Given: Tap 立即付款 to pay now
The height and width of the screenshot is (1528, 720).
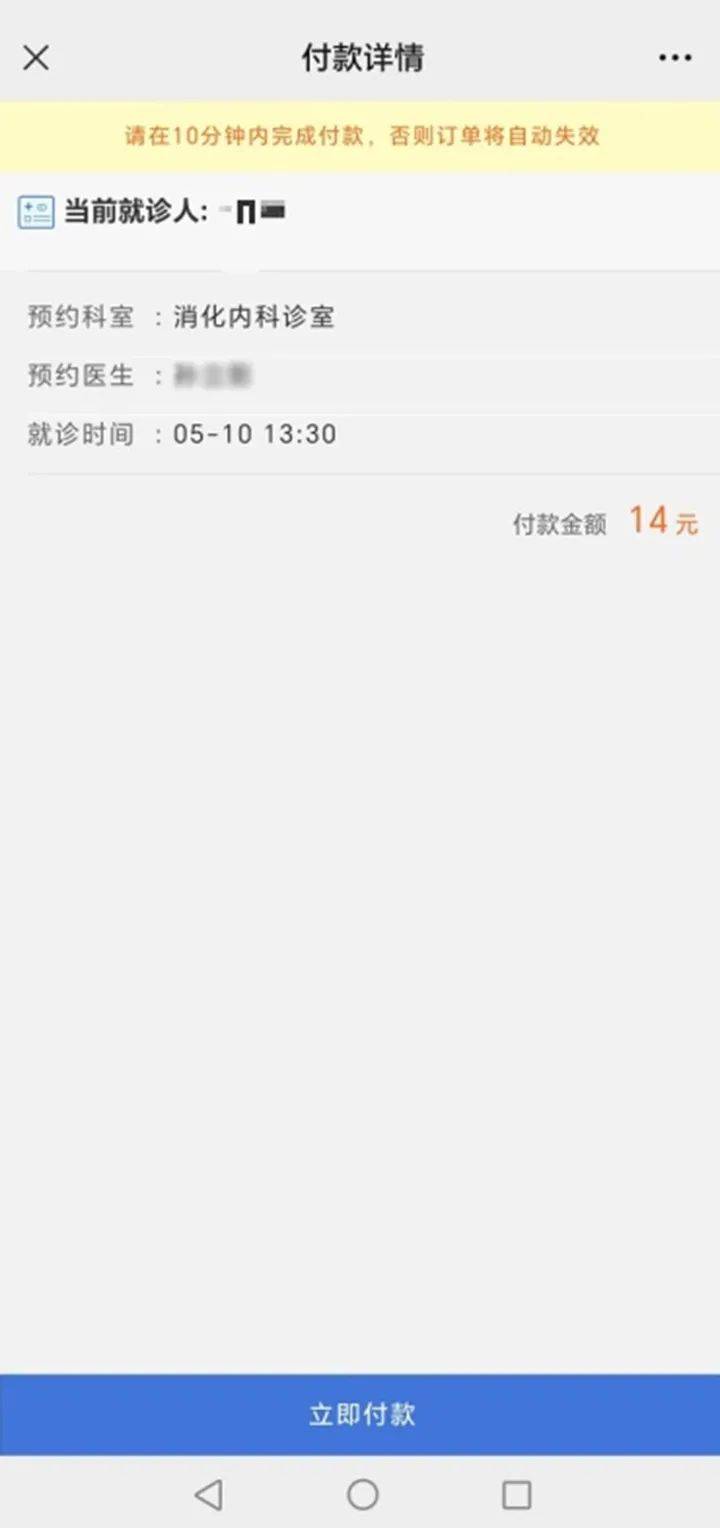Looking at the screenshot, I should click(360, 1414).
